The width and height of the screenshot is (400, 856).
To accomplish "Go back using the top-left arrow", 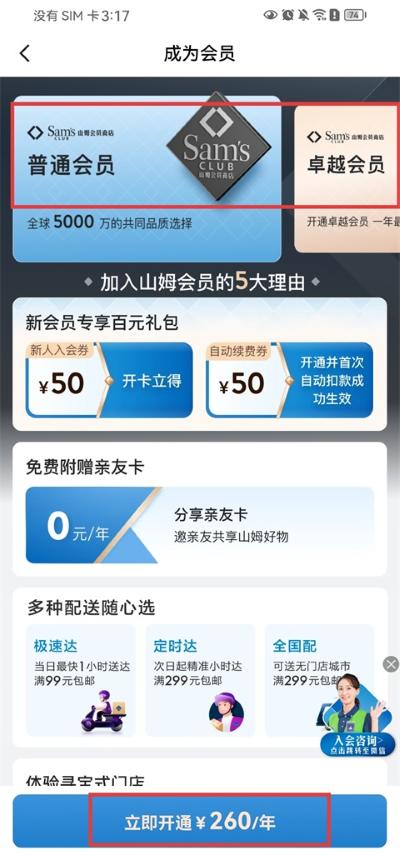I will tap(25, 54).
